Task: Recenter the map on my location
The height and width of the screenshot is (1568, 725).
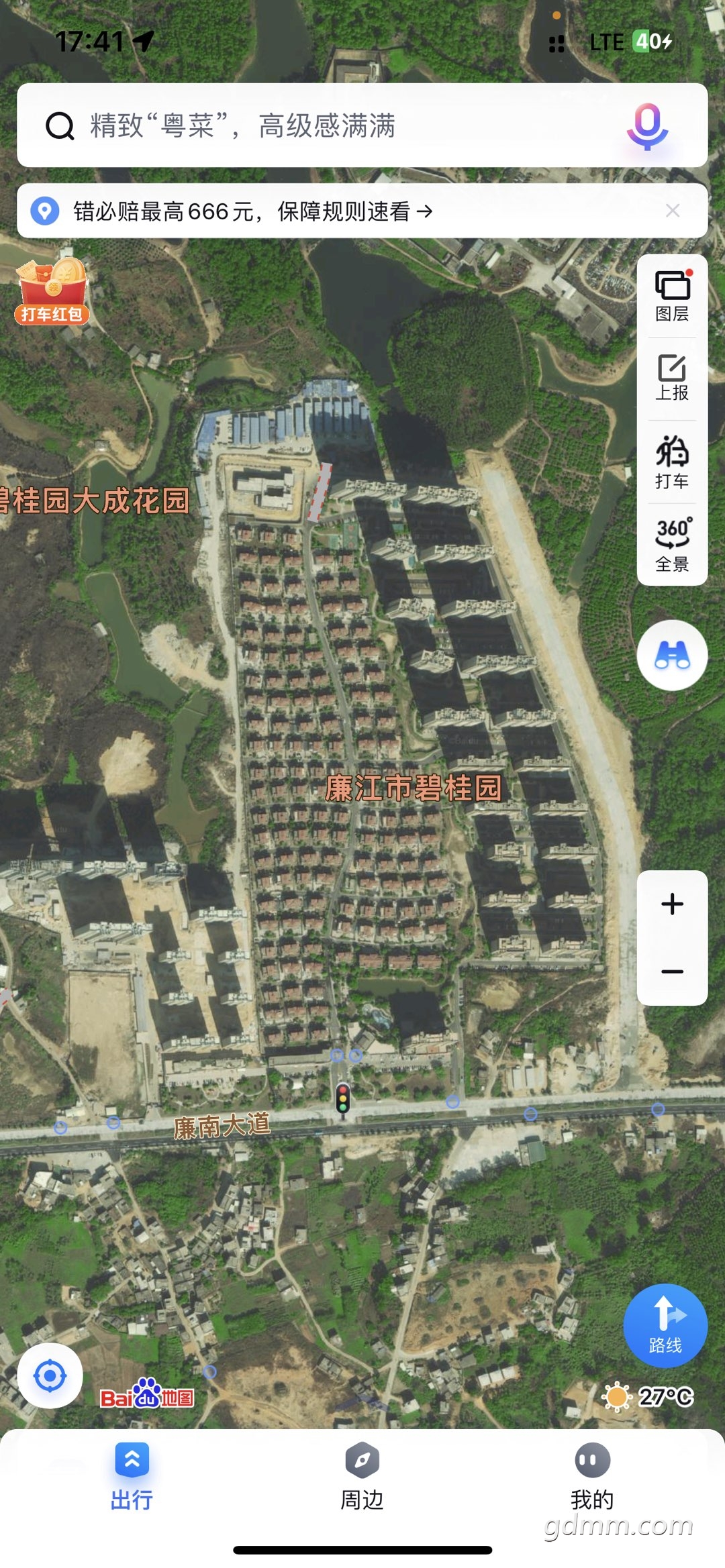Action: coord(50,1376)
